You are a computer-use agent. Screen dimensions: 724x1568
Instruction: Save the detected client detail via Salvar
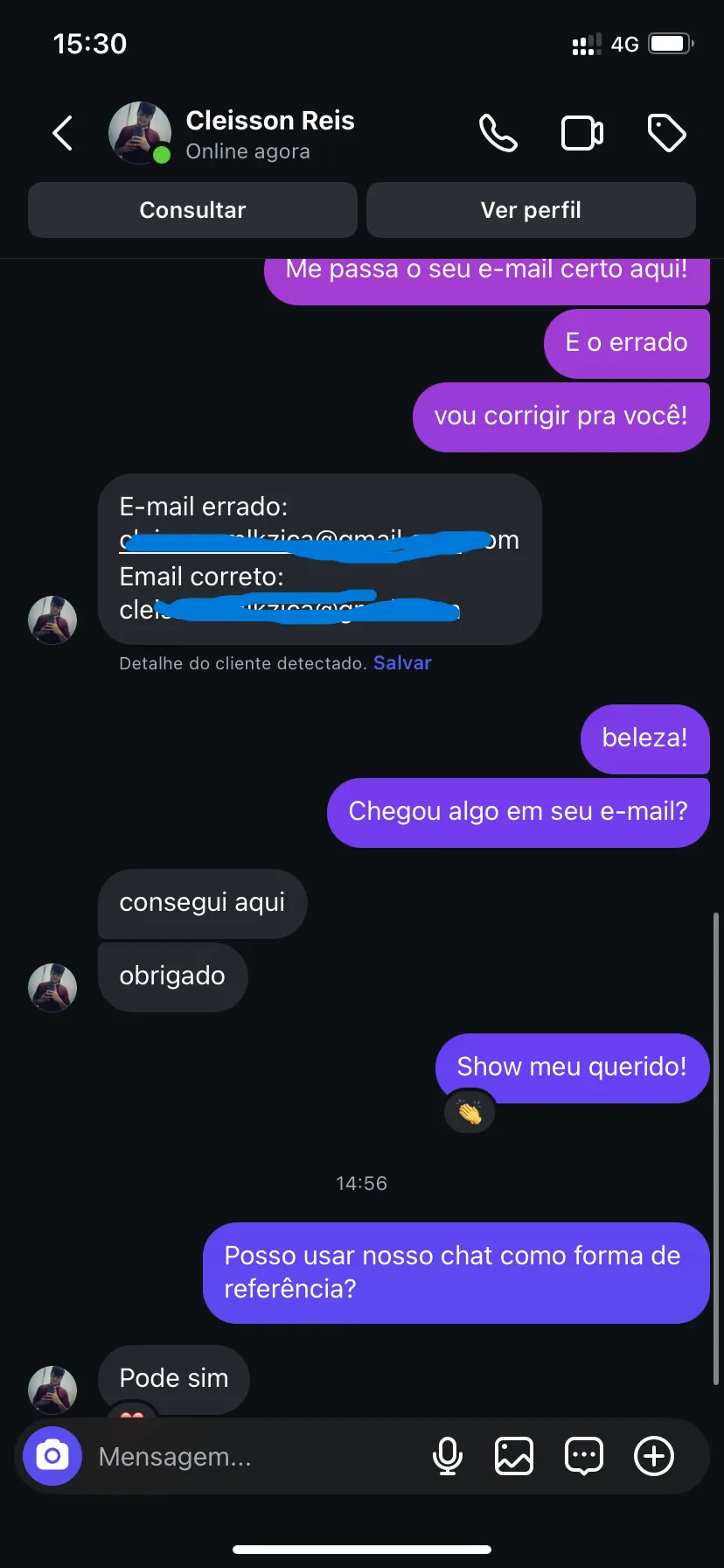(x=402, y=662)
